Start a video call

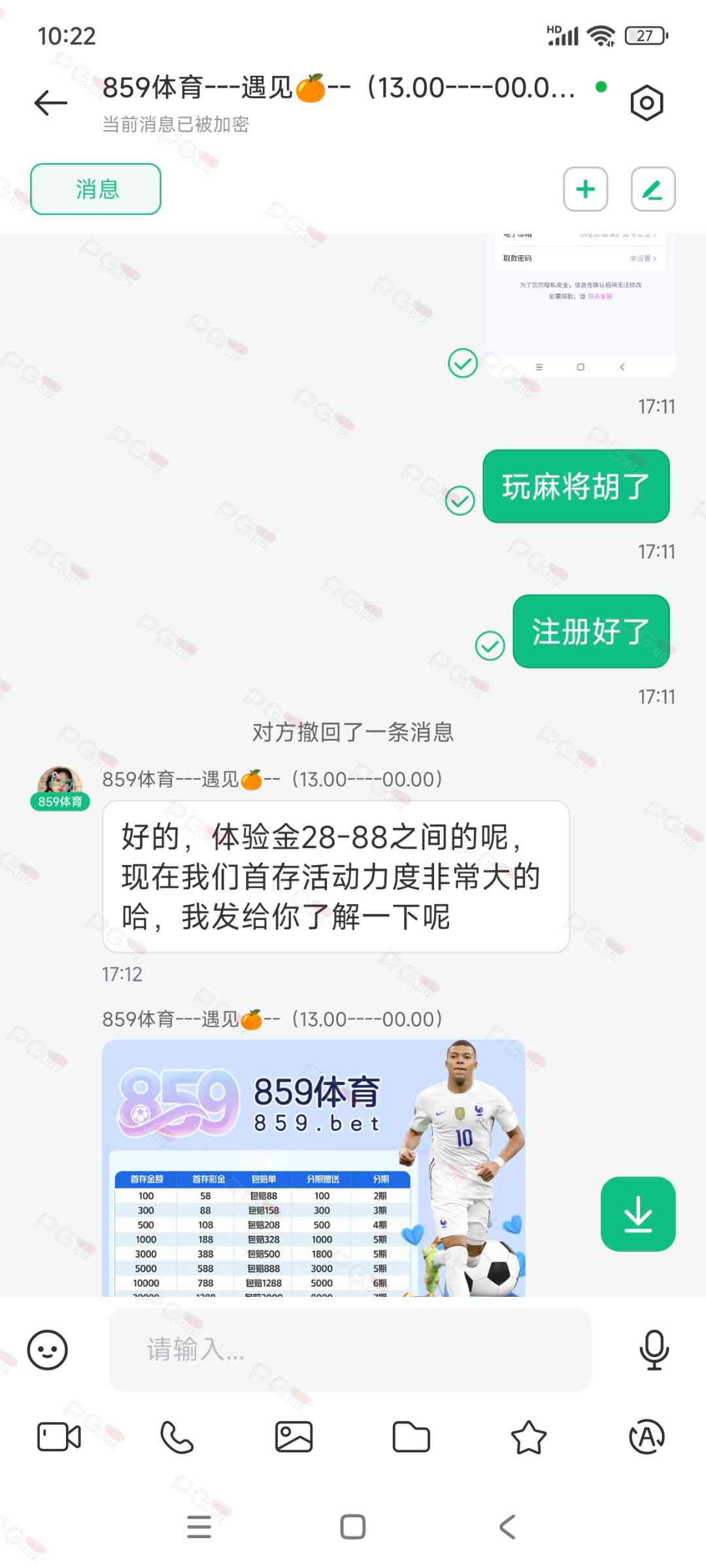59,1437
